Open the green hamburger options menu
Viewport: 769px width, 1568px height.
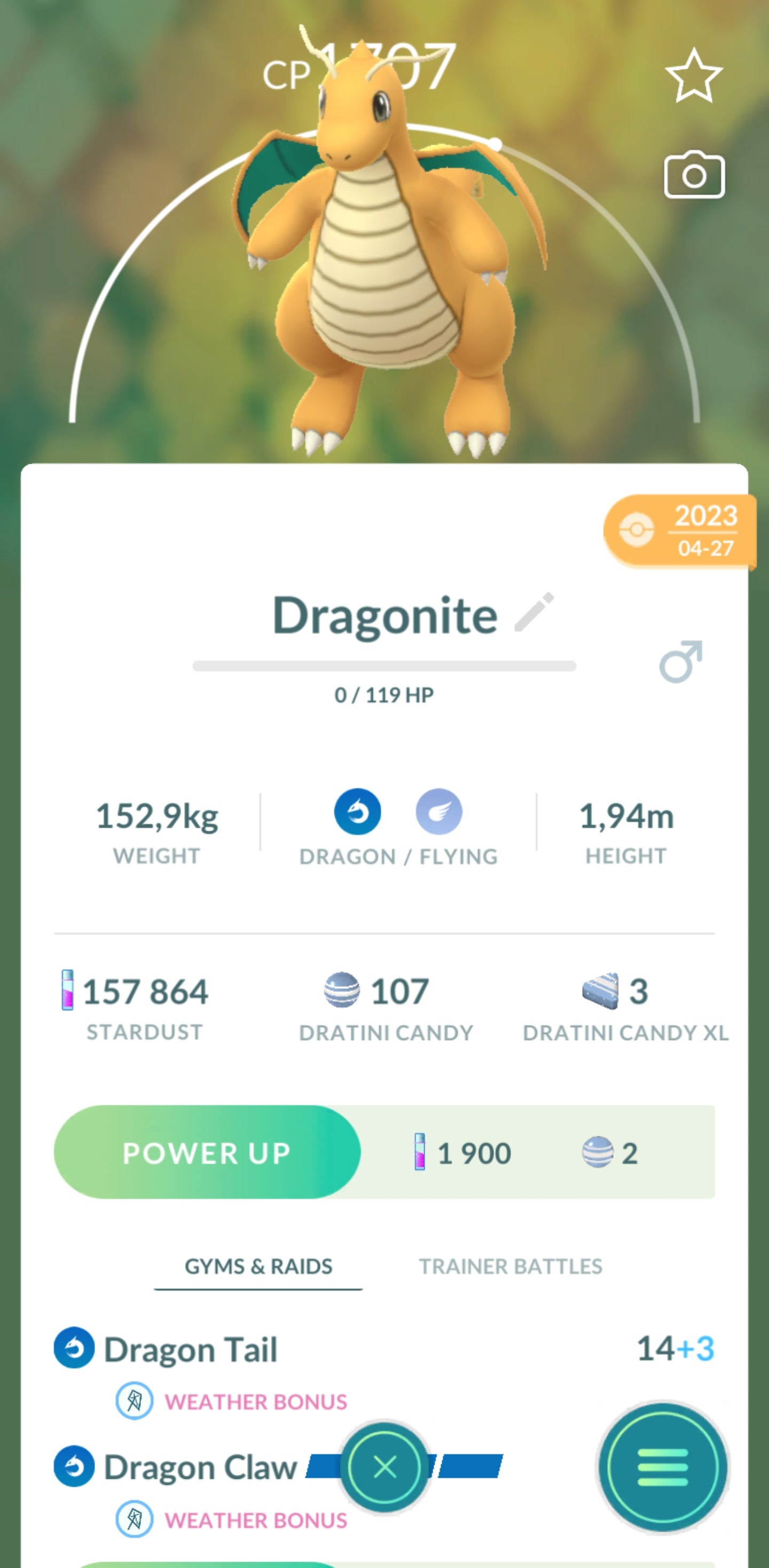click(x=663, y=1467)
